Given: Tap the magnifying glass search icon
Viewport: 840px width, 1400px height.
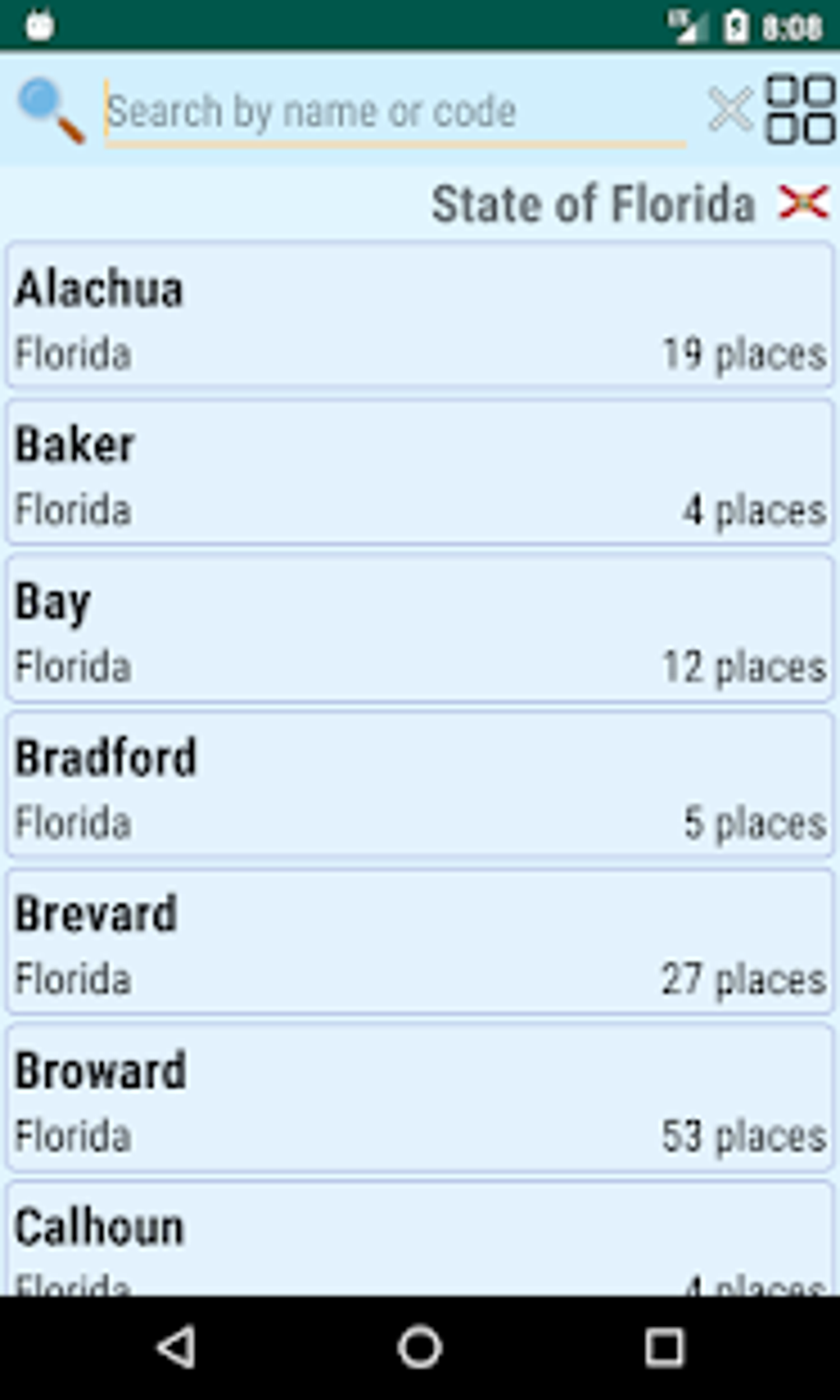Looking at the screenshot, I should (x=51, y=110).
